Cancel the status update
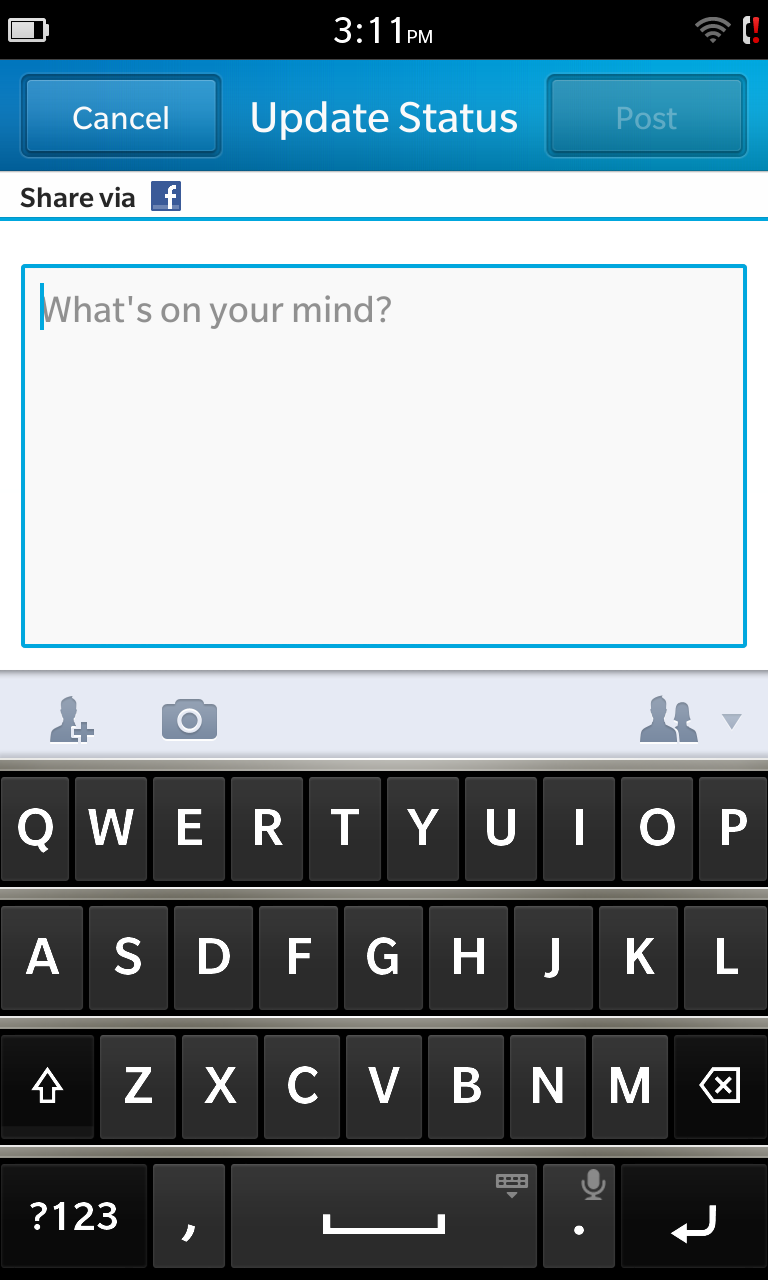The height and width of the screenshot is (1280, 768). (x=121, y=117)
